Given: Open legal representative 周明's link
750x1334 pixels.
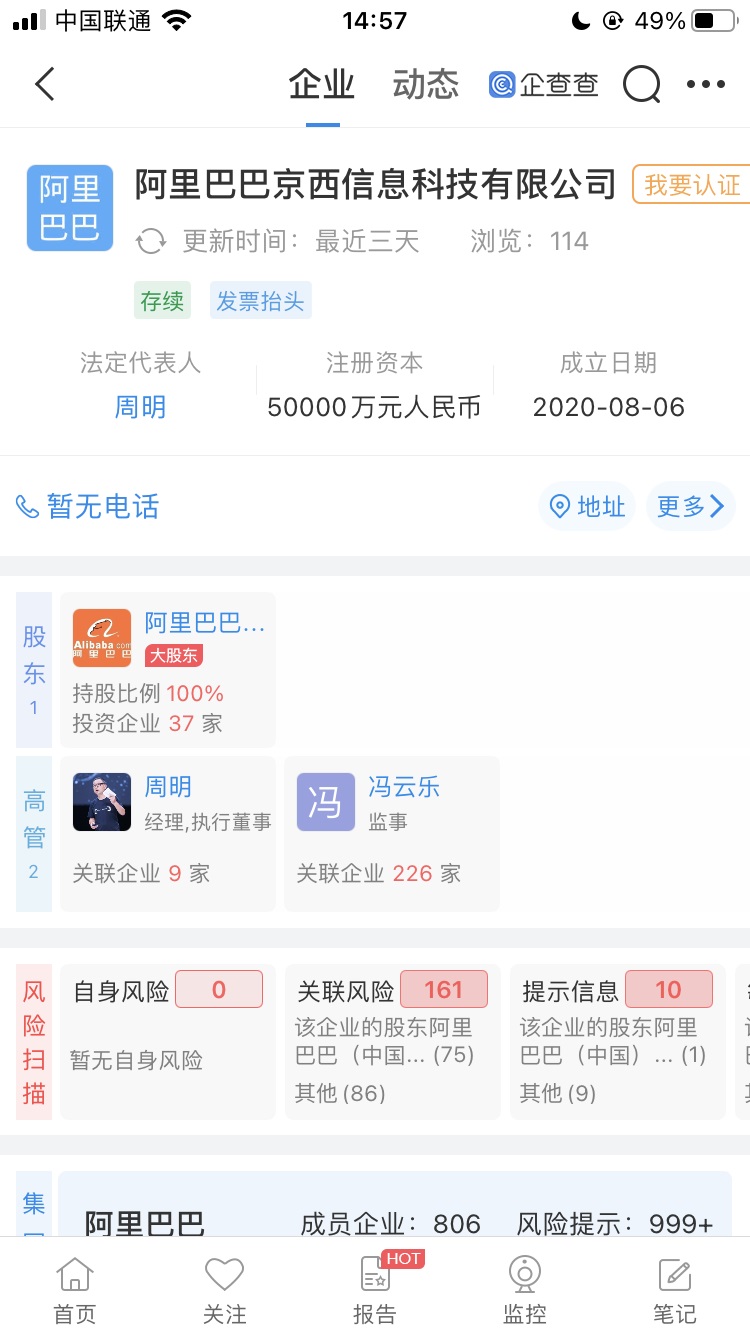Looking at the screenshot, I should point(140,407).
